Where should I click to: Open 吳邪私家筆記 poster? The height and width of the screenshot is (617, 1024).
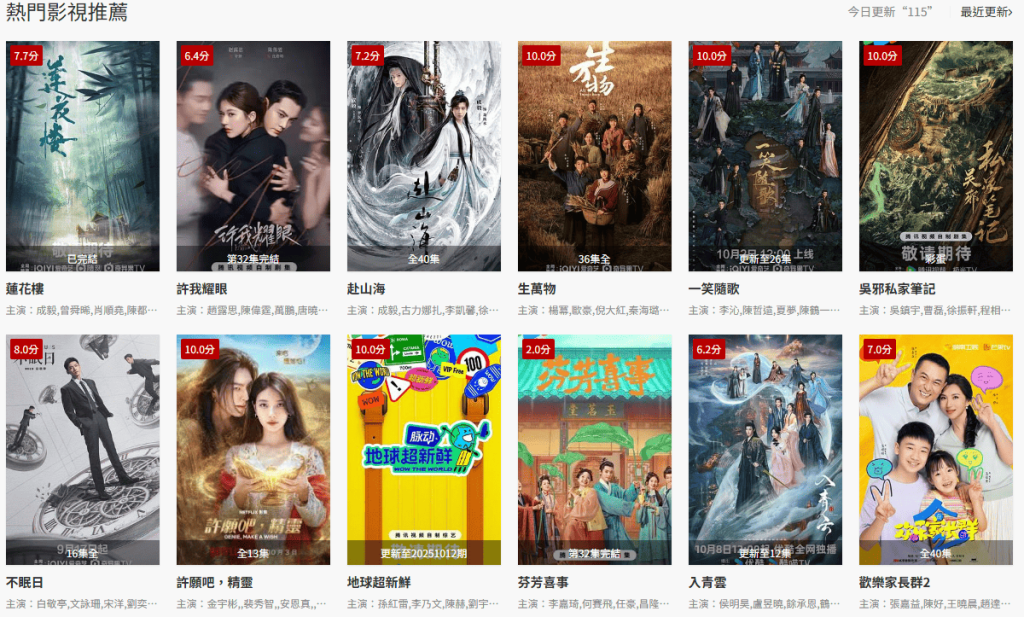point(936,156)
